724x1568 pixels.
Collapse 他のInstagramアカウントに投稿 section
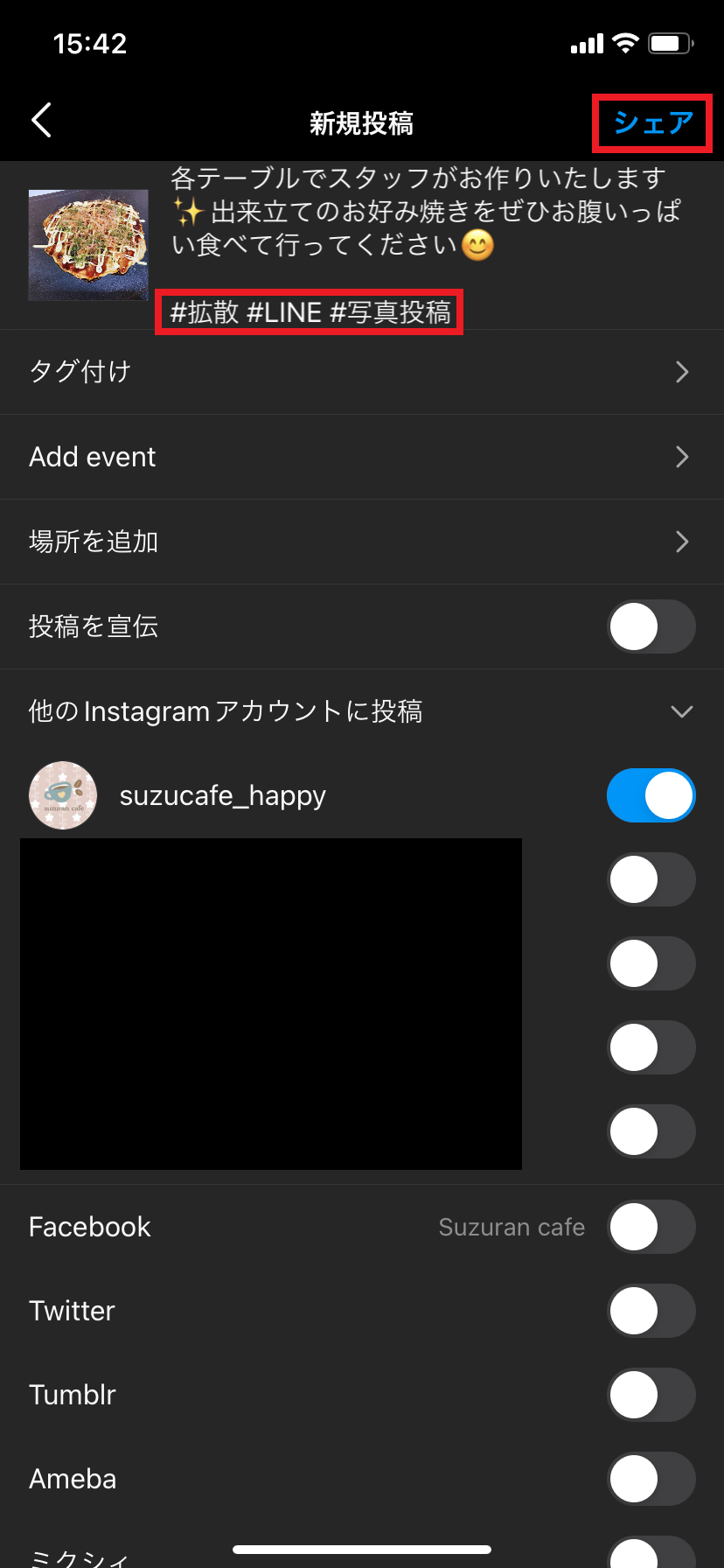[x=682, y=711]
